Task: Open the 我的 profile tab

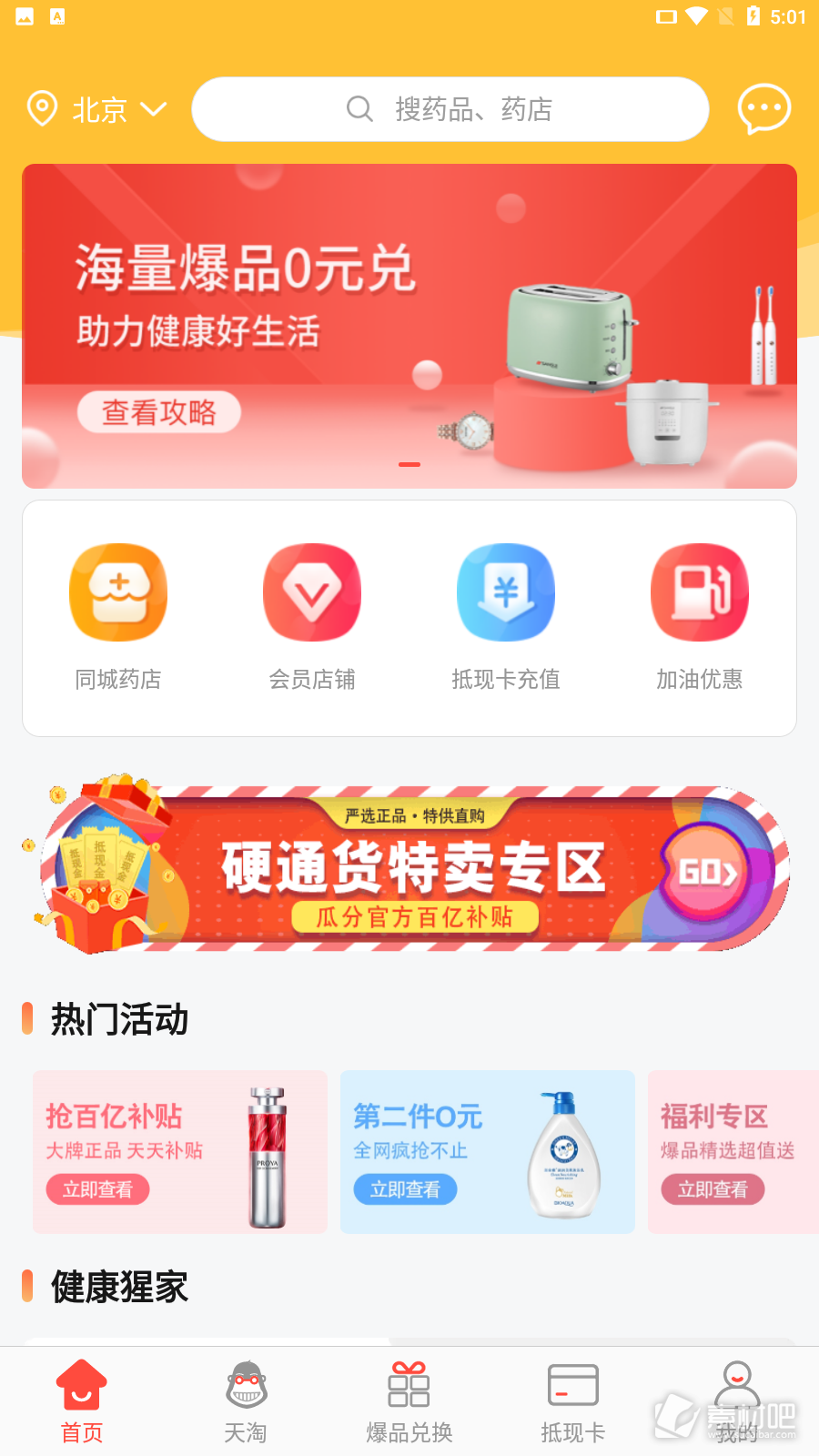Action: [x=737, y=1401]
